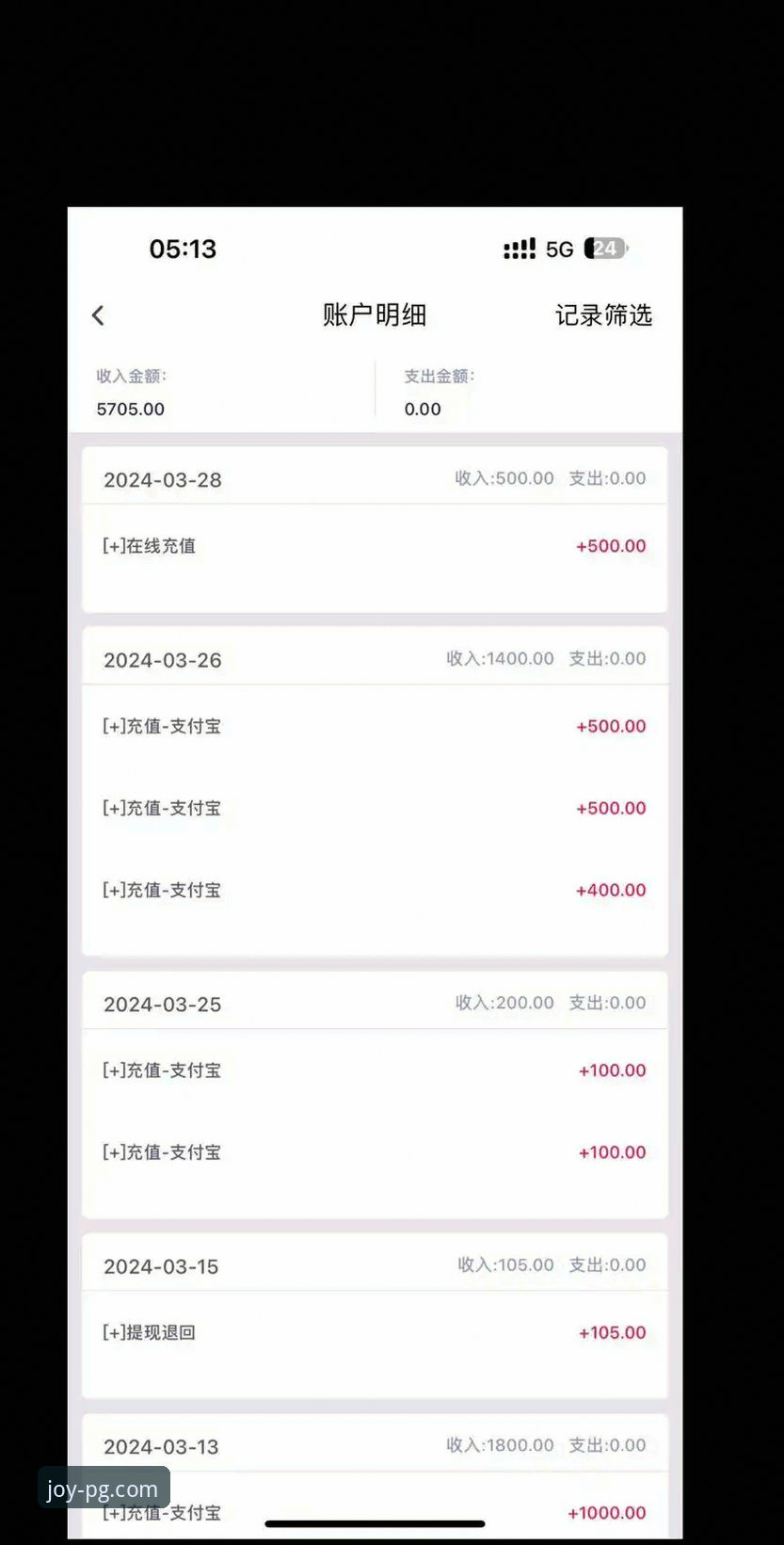Tap the [+] icon on first 充值-支付宝 entry
The width and height of the screenshot is (784, 1545).
[110, 726]
